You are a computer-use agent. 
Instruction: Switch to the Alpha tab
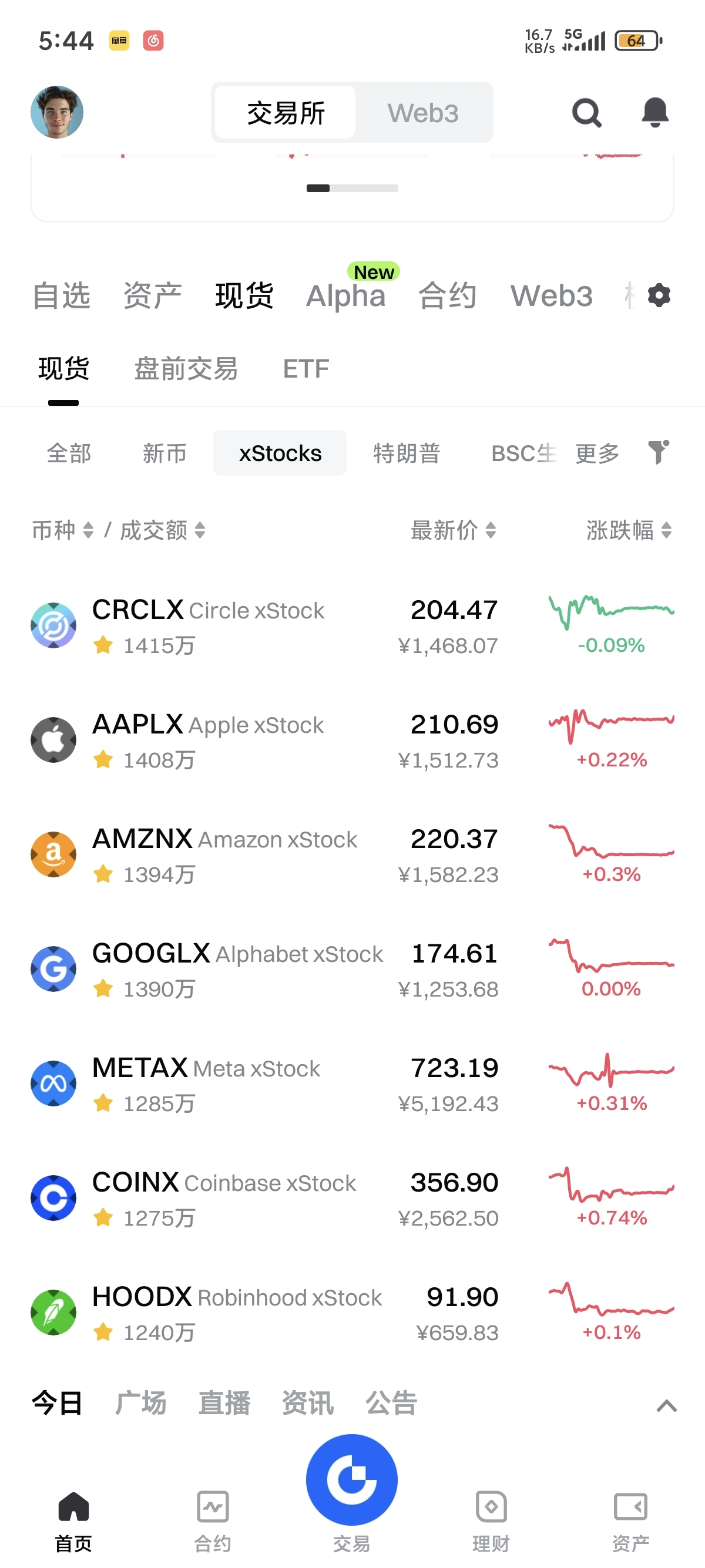[346, 296]
